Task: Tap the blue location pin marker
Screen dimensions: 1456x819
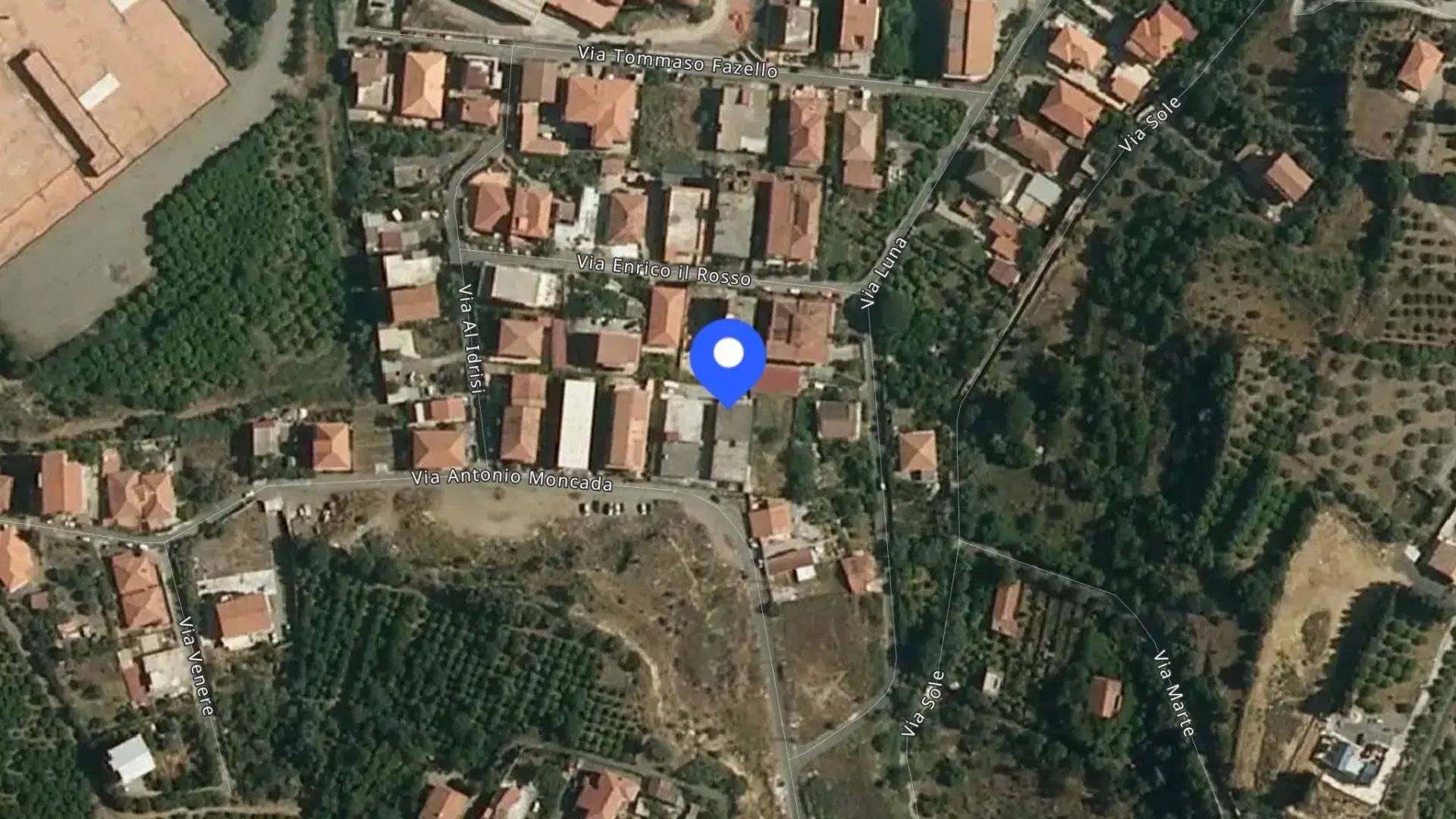Action: (x=728, y=362)
